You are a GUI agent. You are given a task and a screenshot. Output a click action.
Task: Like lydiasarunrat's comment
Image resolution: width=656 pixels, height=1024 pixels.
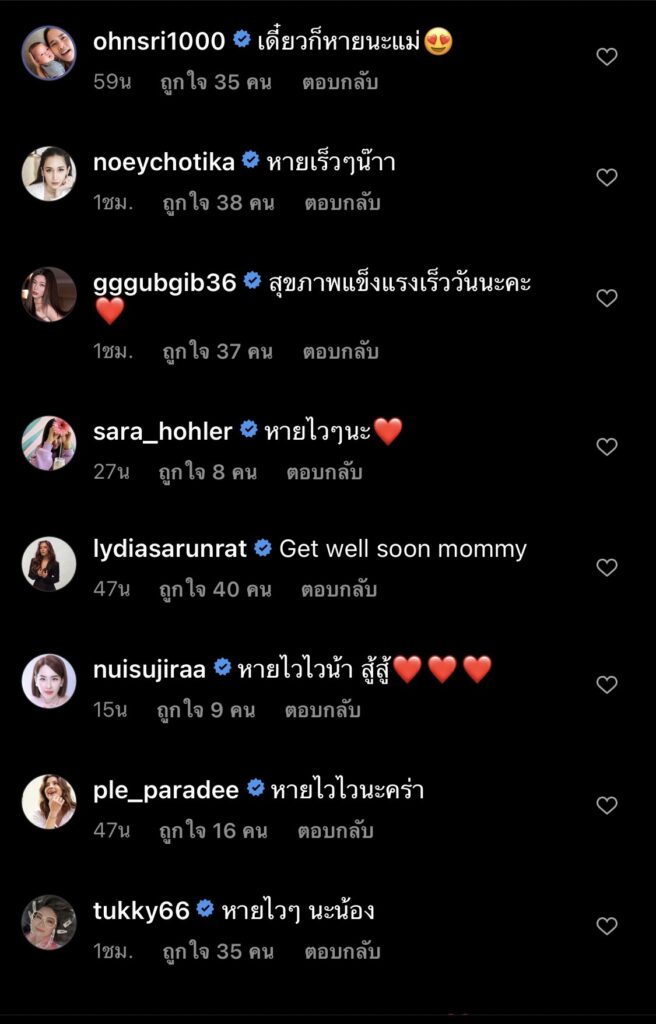[607, 567]
